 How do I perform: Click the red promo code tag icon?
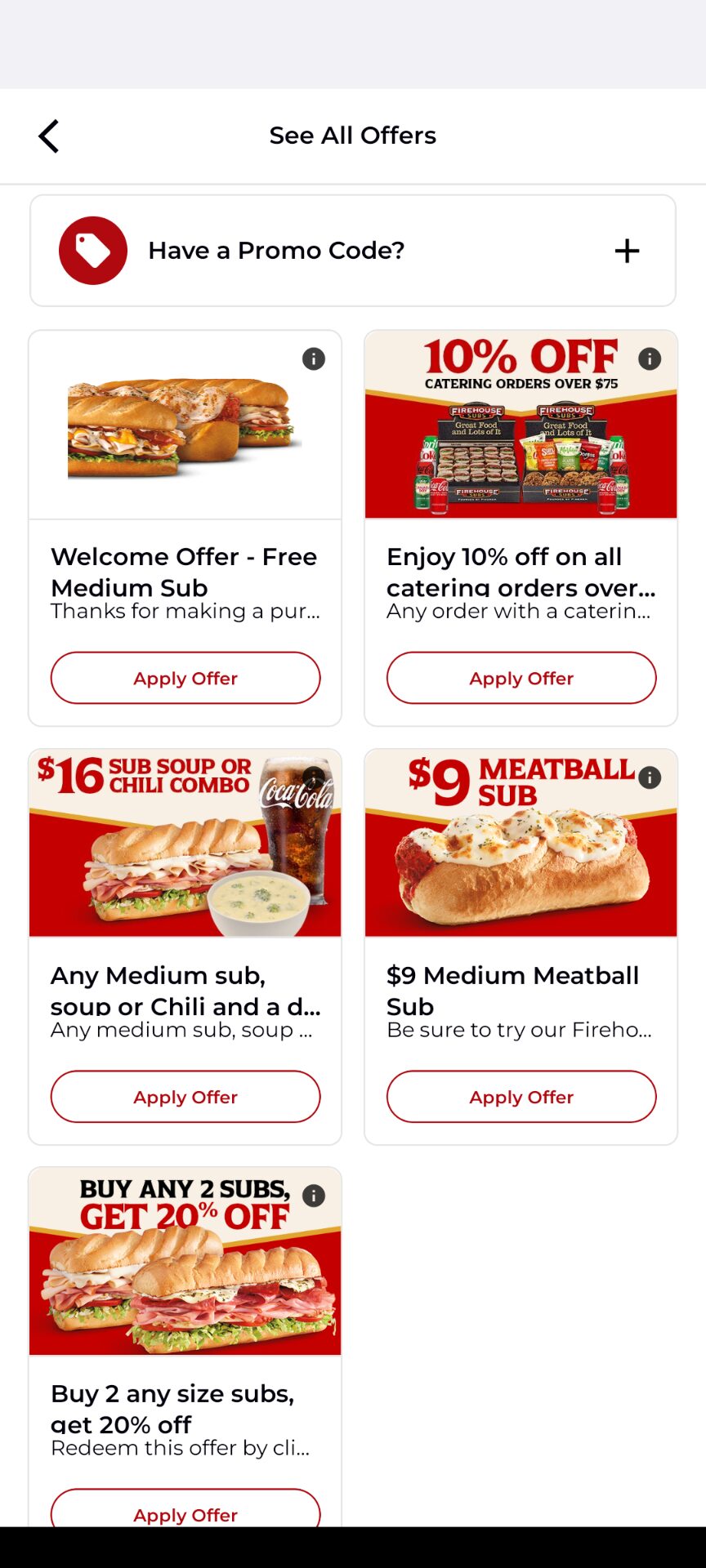click(x=92, y=250)
